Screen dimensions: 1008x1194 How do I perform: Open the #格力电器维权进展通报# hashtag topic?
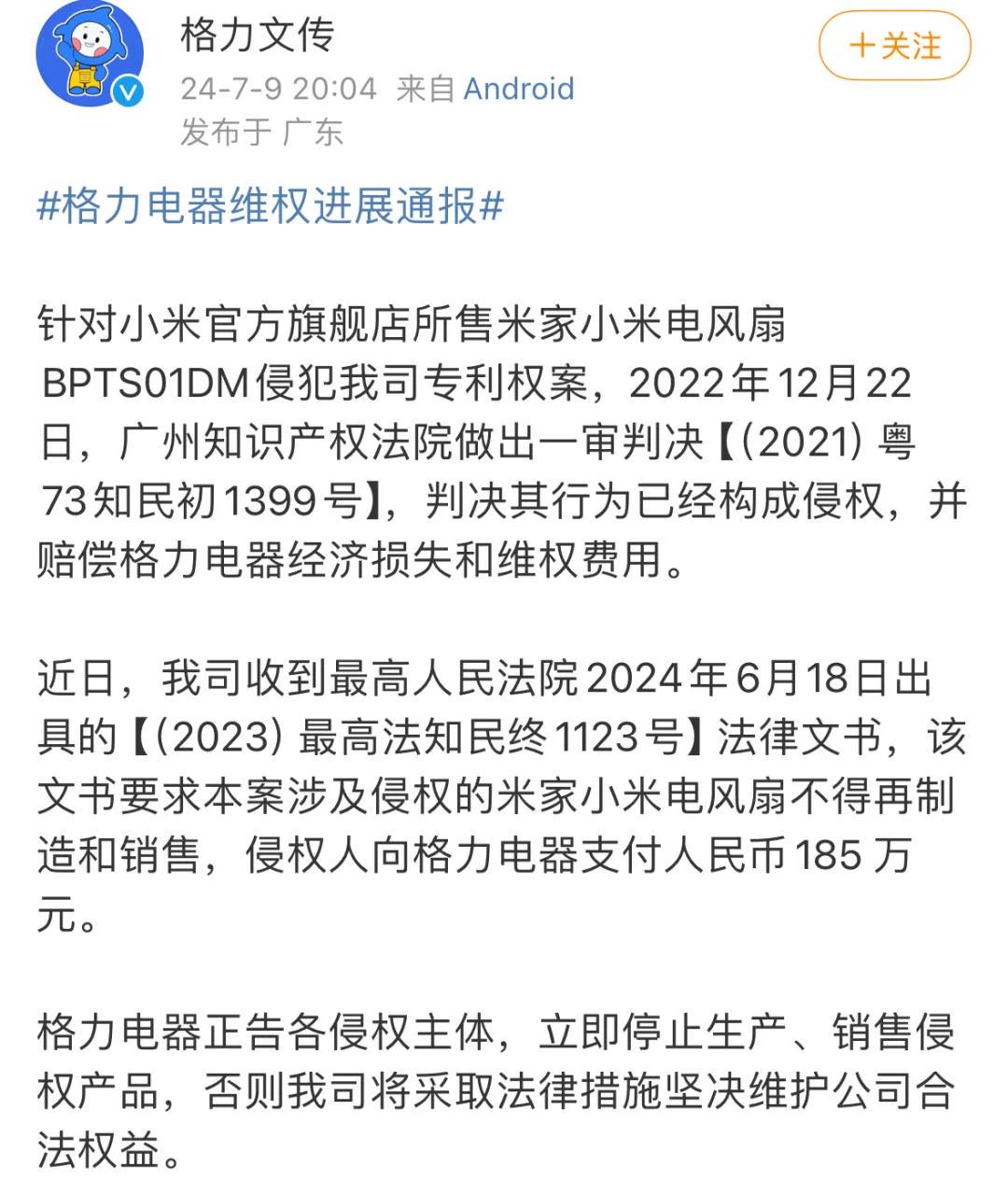tap(271, 205)
